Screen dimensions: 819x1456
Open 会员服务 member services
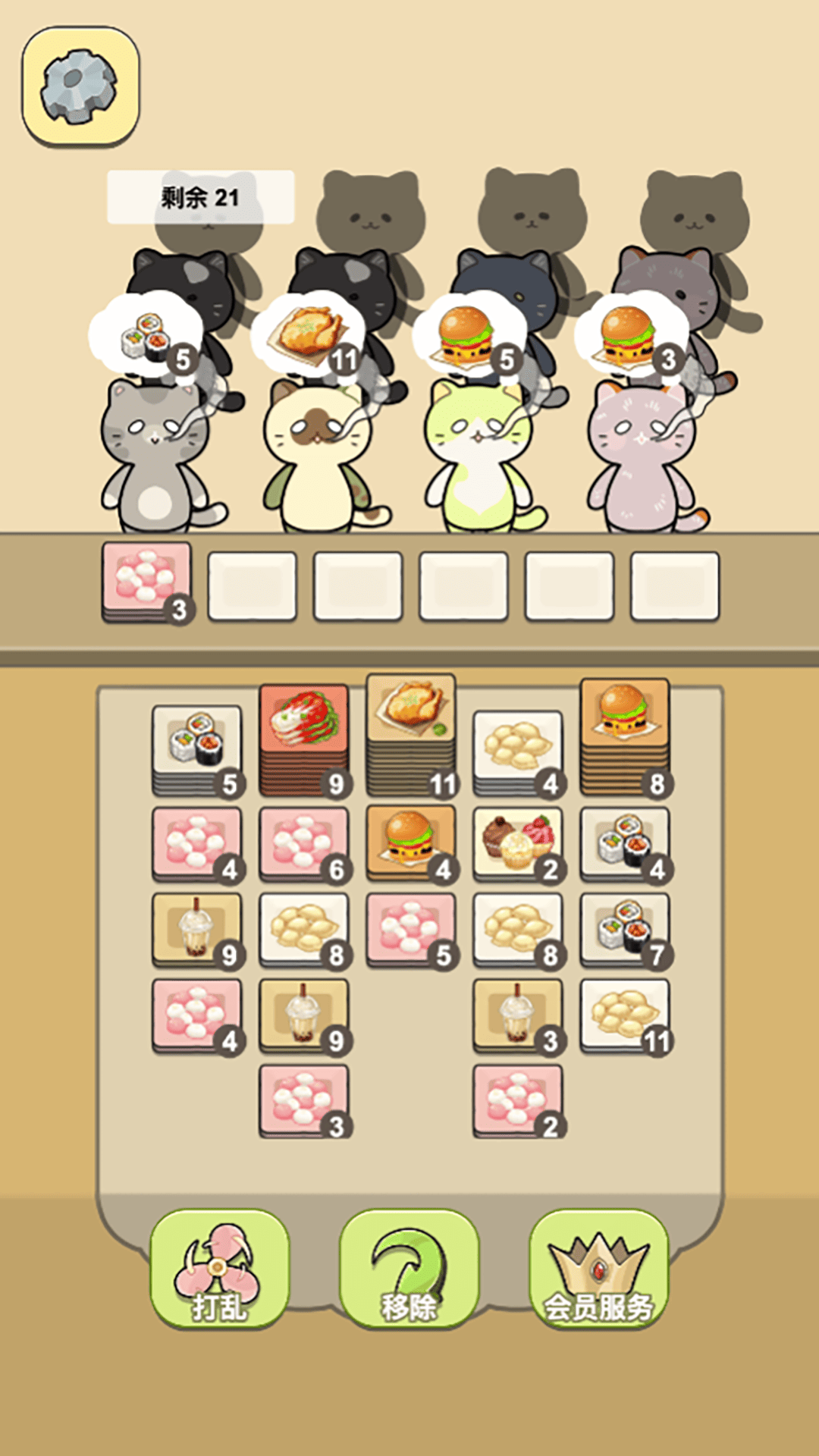point(598,1268)
